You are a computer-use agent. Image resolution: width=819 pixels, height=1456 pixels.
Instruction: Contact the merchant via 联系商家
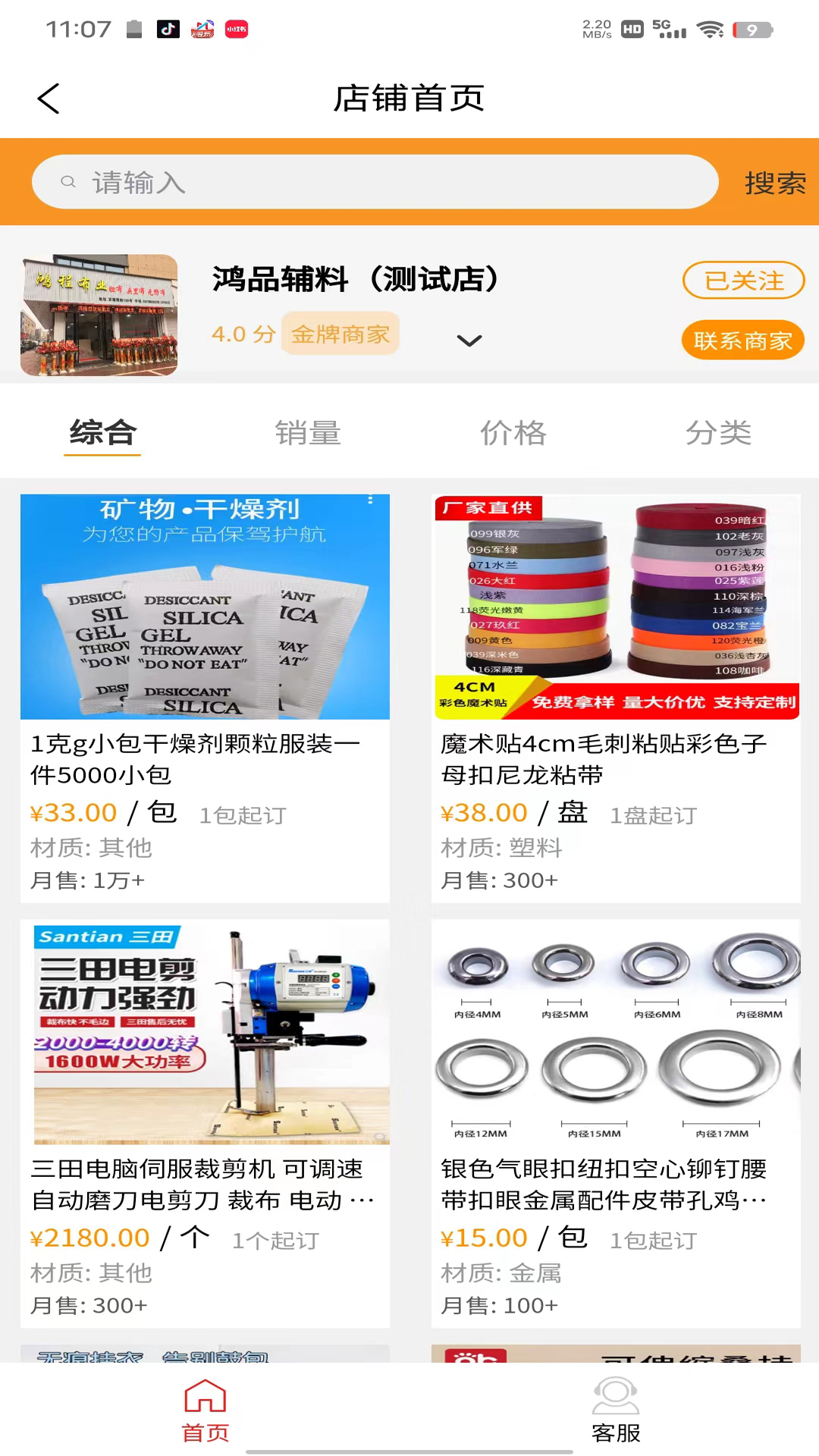pos(743,340)
